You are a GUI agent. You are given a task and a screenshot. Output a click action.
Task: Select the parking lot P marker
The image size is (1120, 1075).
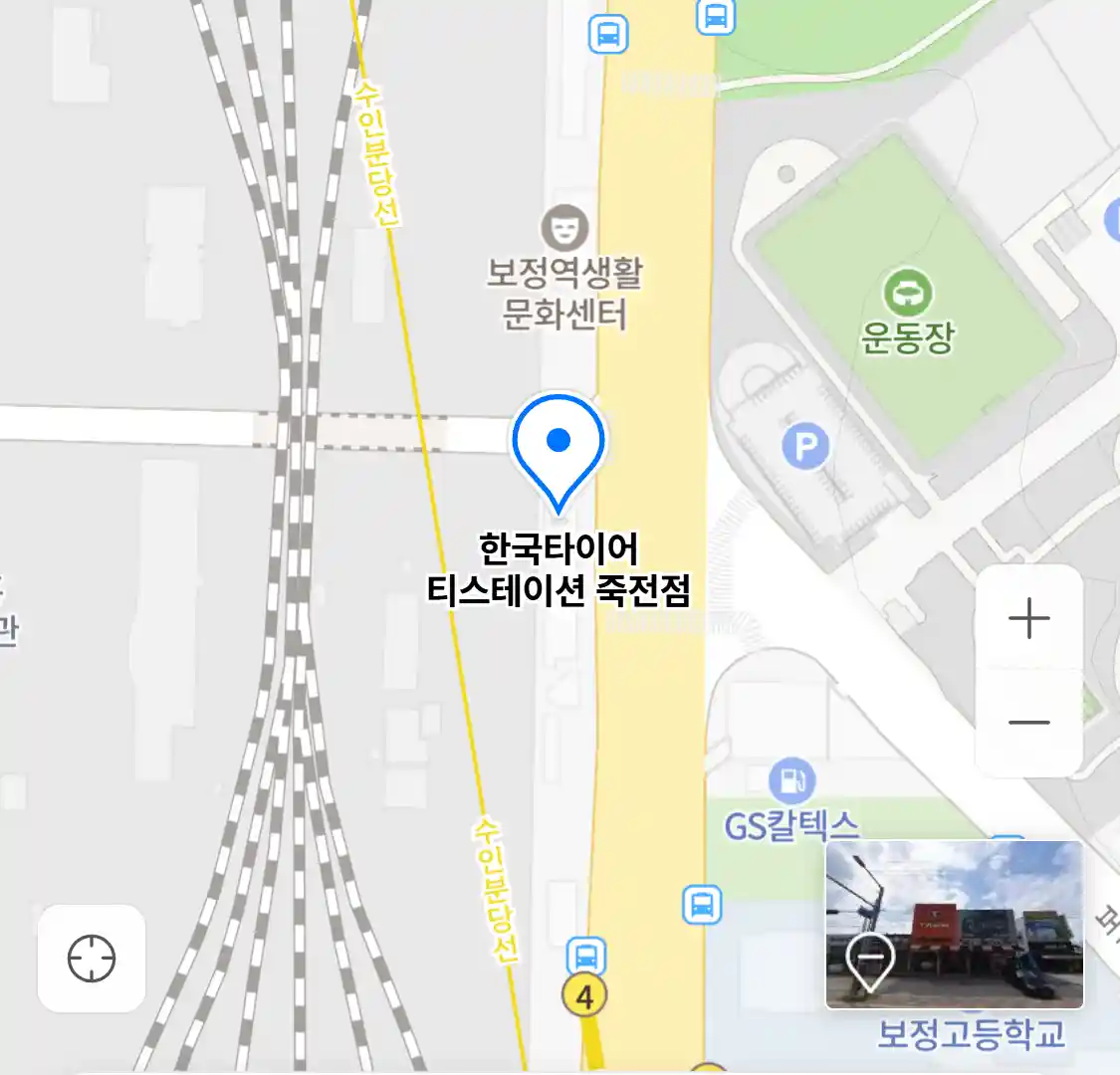coord(805,446)
